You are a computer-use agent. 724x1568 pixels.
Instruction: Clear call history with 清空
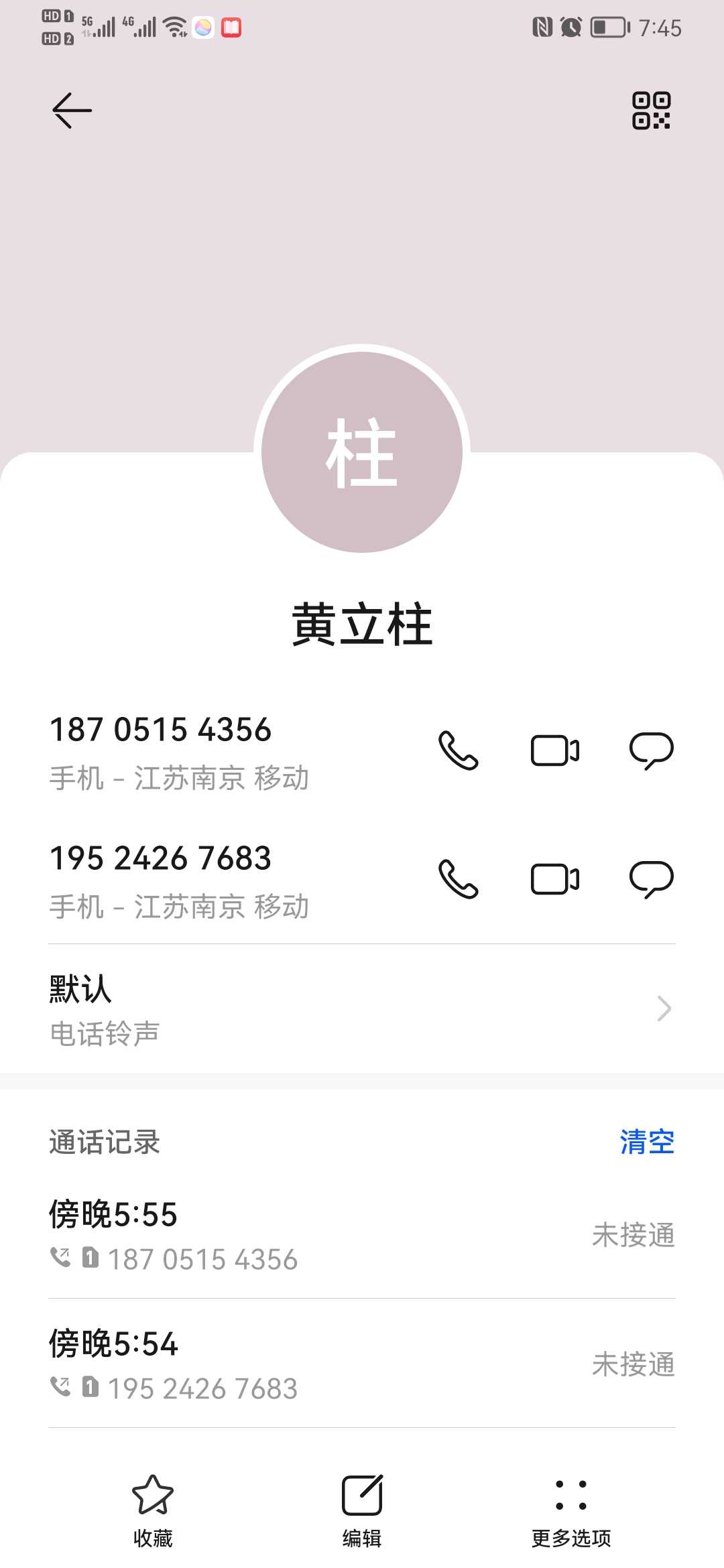tap(647, 1142)
